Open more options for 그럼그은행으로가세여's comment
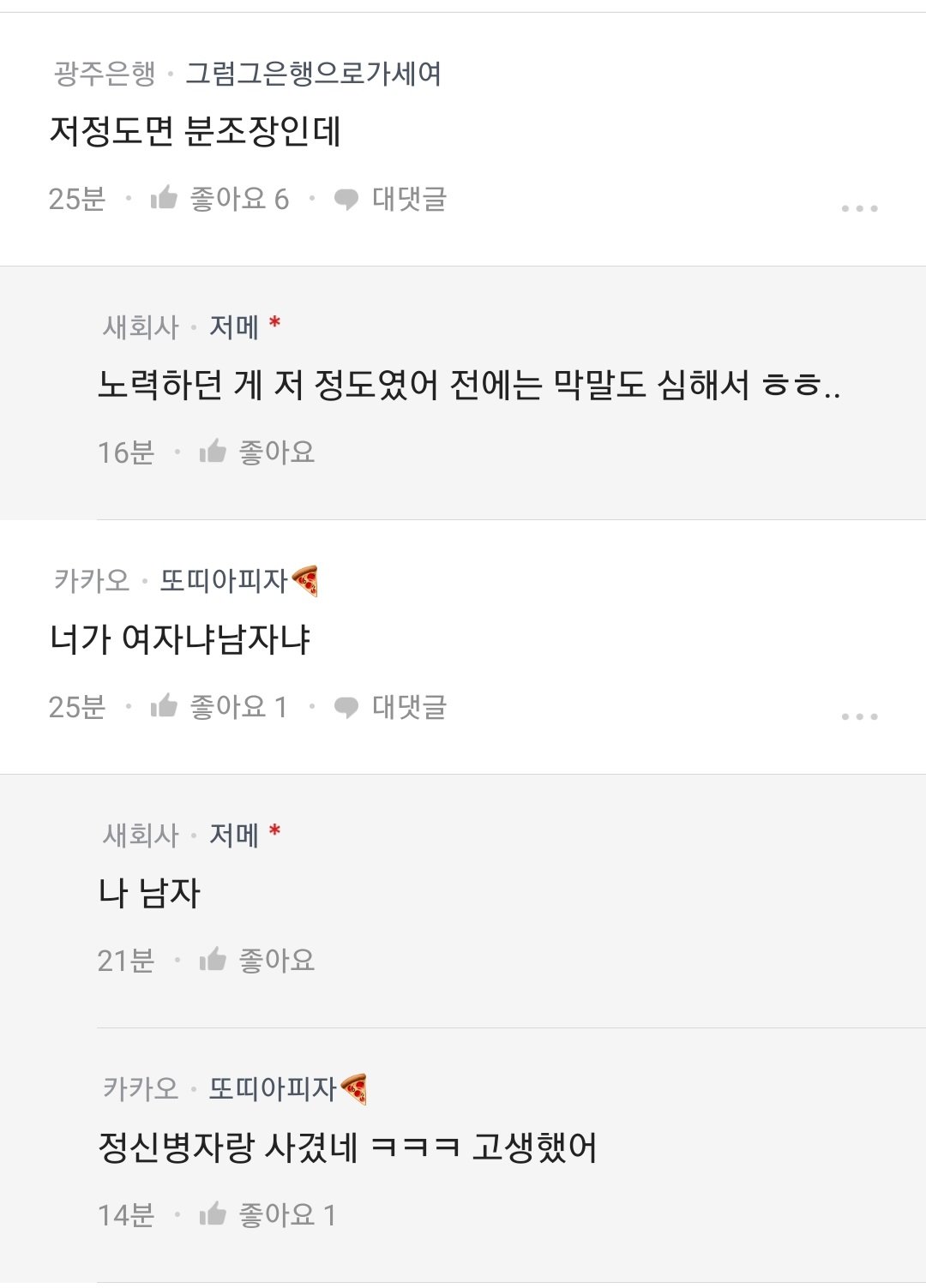The height and width of the screenshot is (1288, 926). pyautogui.click(x=859, y=208)
